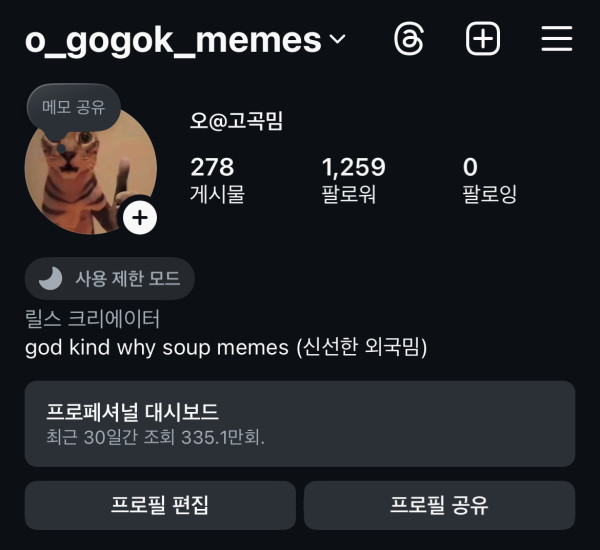View the 278 게시물 posts
Viewport: 600px width, 550px height.
(216, 180)
